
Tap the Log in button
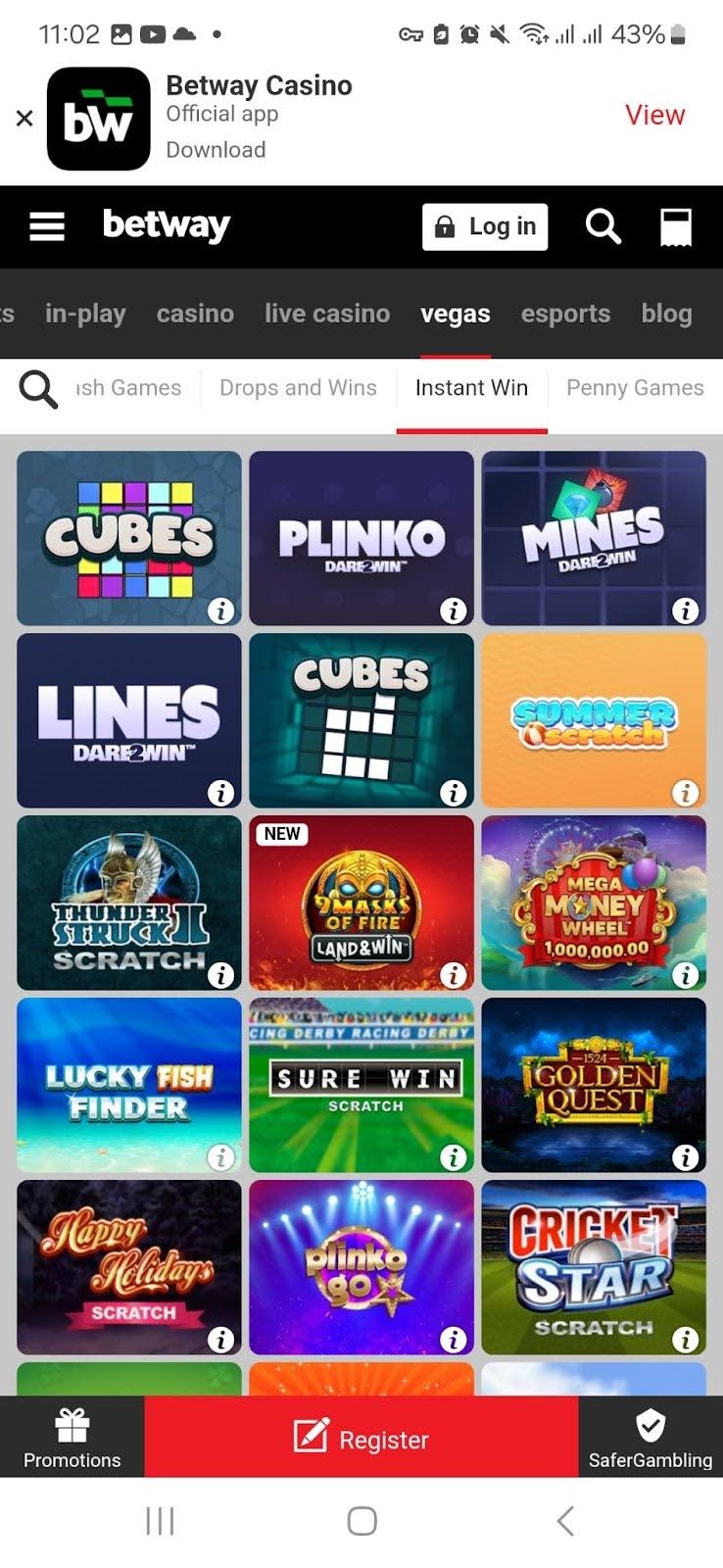click(485, 226)
